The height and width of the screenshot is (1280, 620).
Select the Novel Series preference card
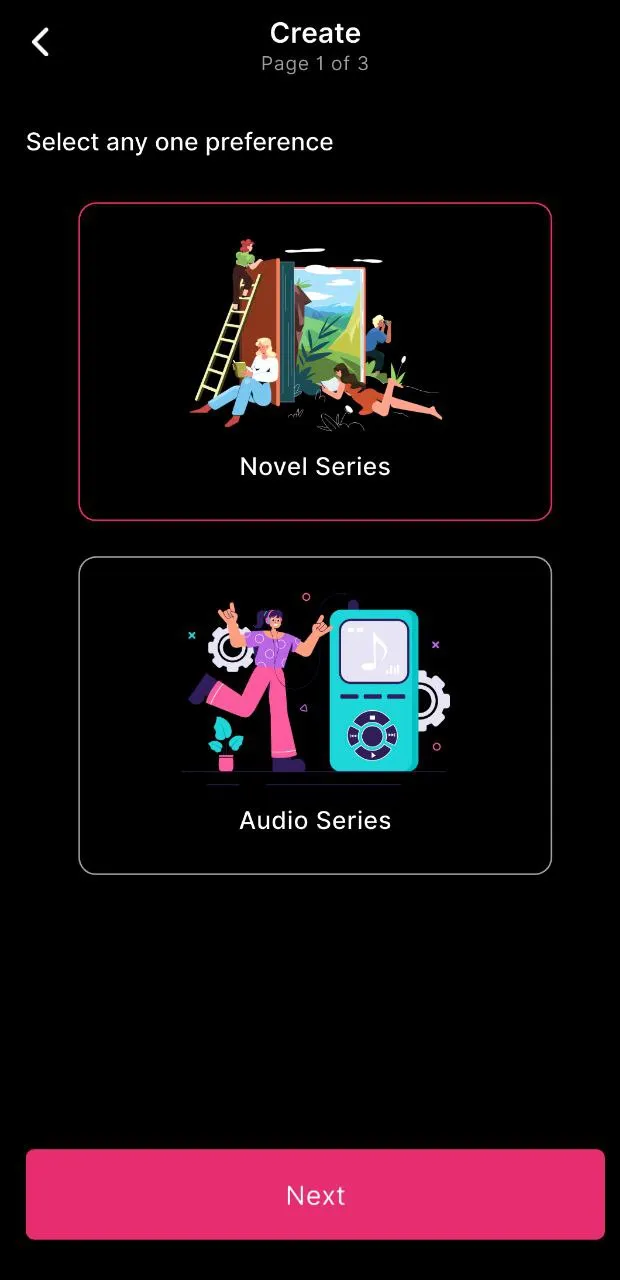coord(315,361)
